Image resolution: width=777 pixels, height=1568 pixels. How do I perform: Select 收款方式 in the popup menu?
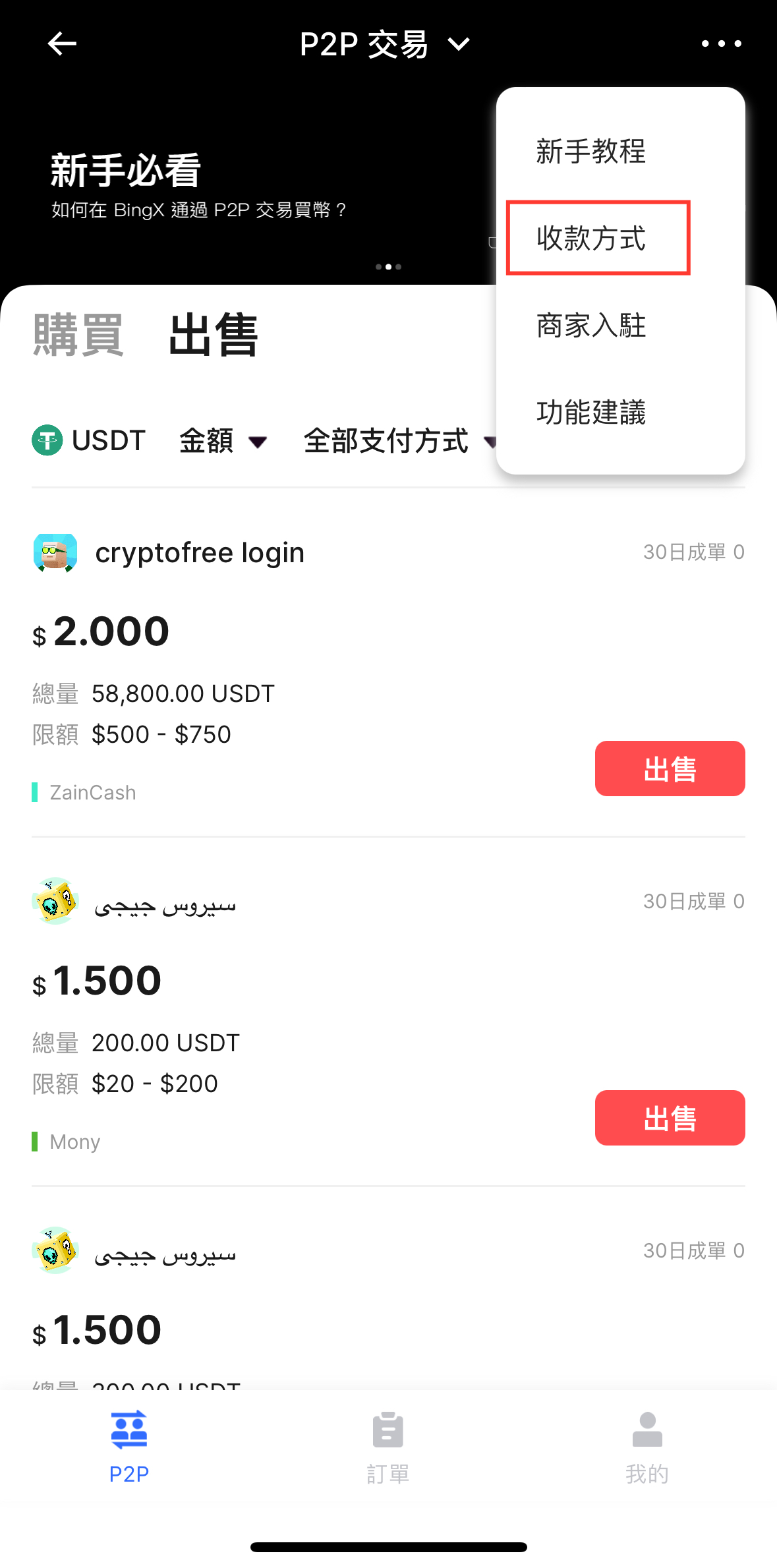[591, 238]
